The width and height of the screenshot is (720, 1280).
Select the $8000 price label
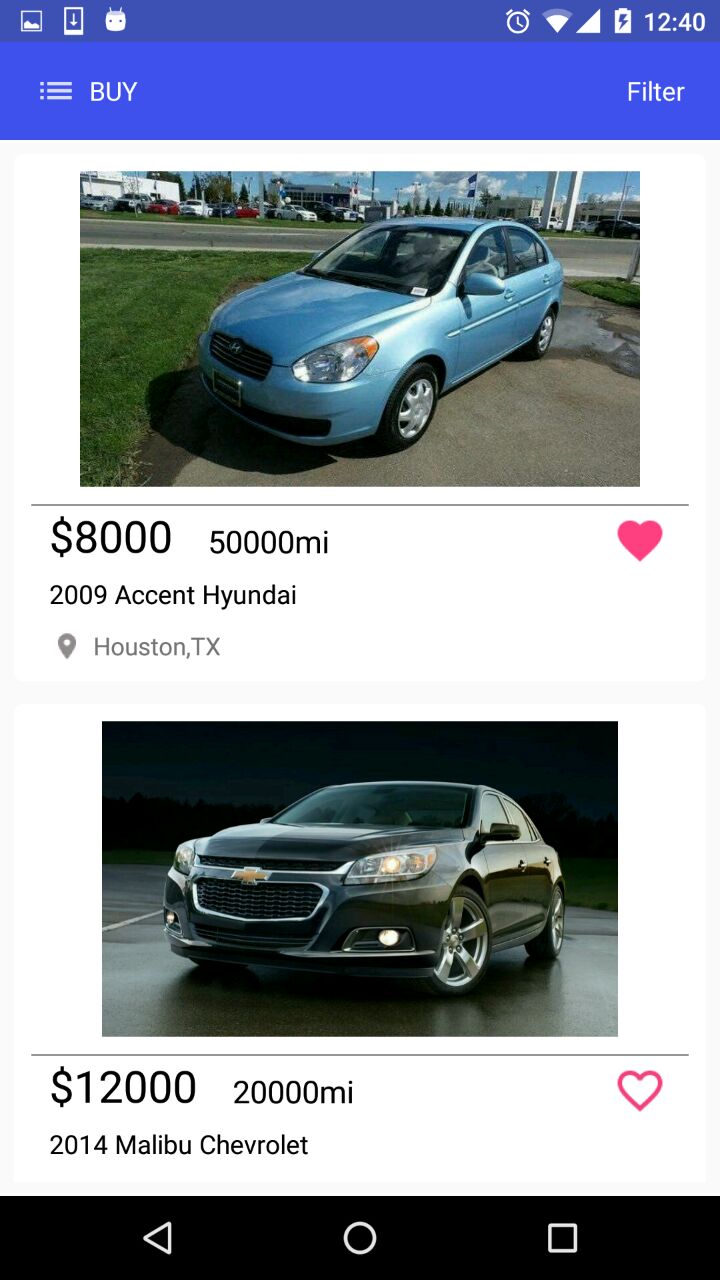coord(111,537)
